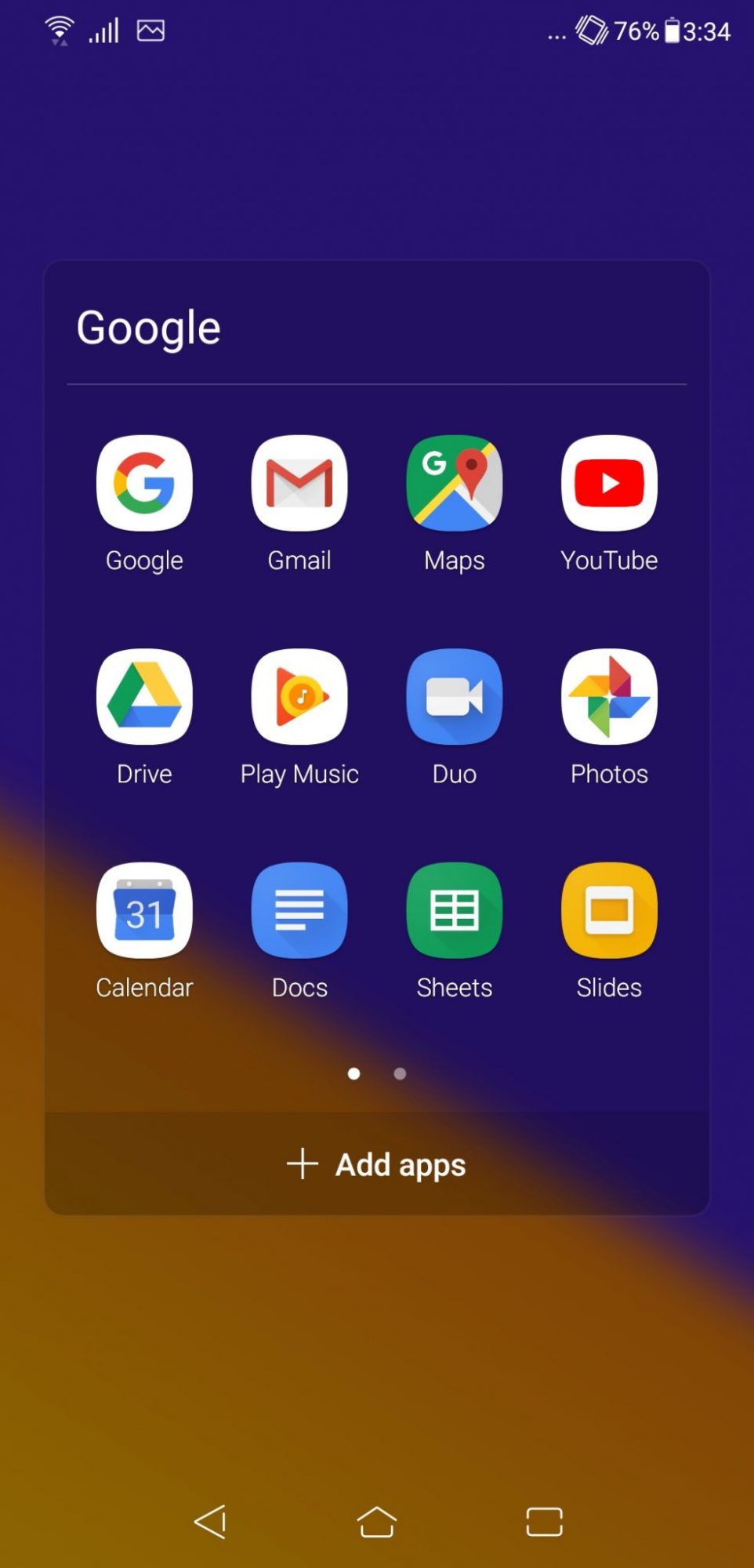Viewport: 754px width, 1568px height.
Task: Launch Google Sheets
Action: pyautogui.click(x=455, y=911)
